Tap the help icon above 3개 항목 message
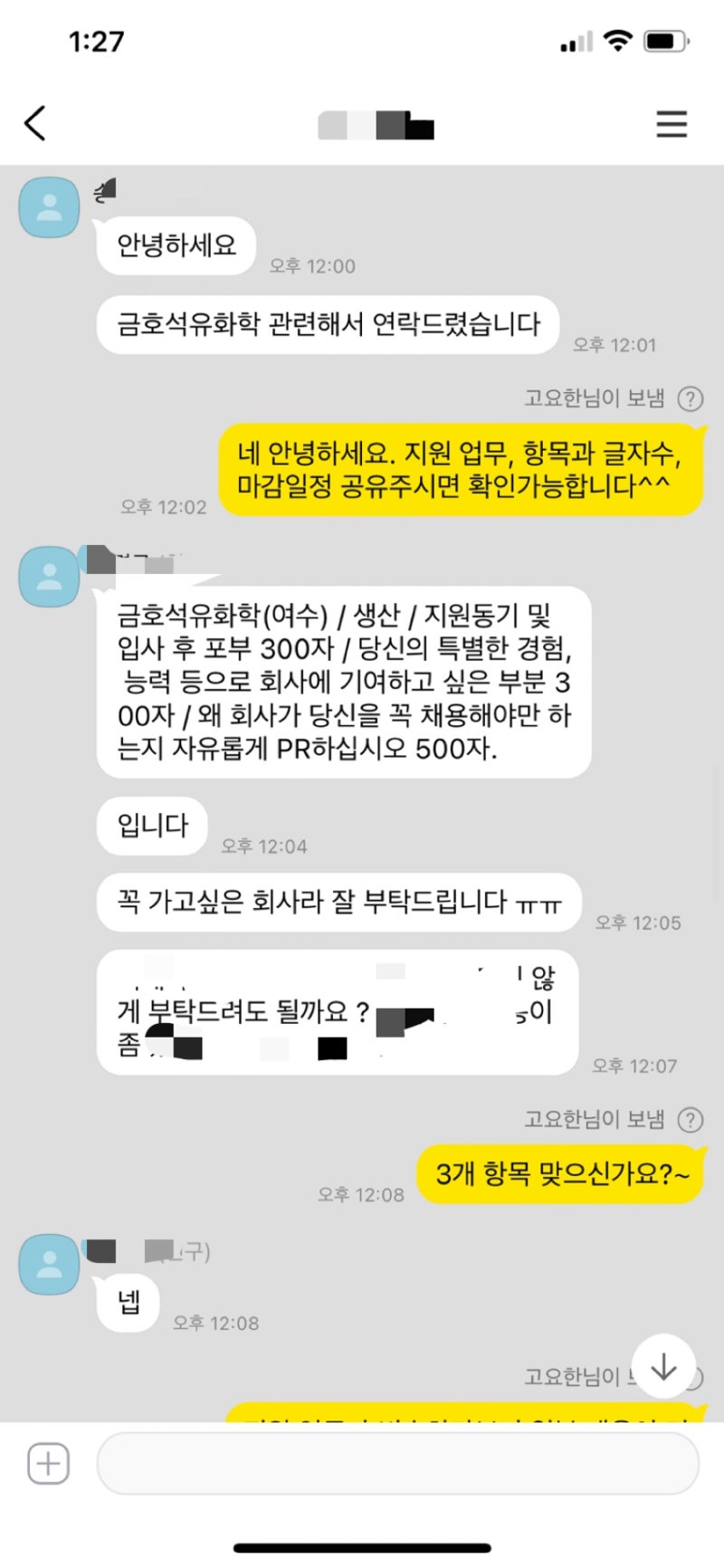 tap(691, 1120)
